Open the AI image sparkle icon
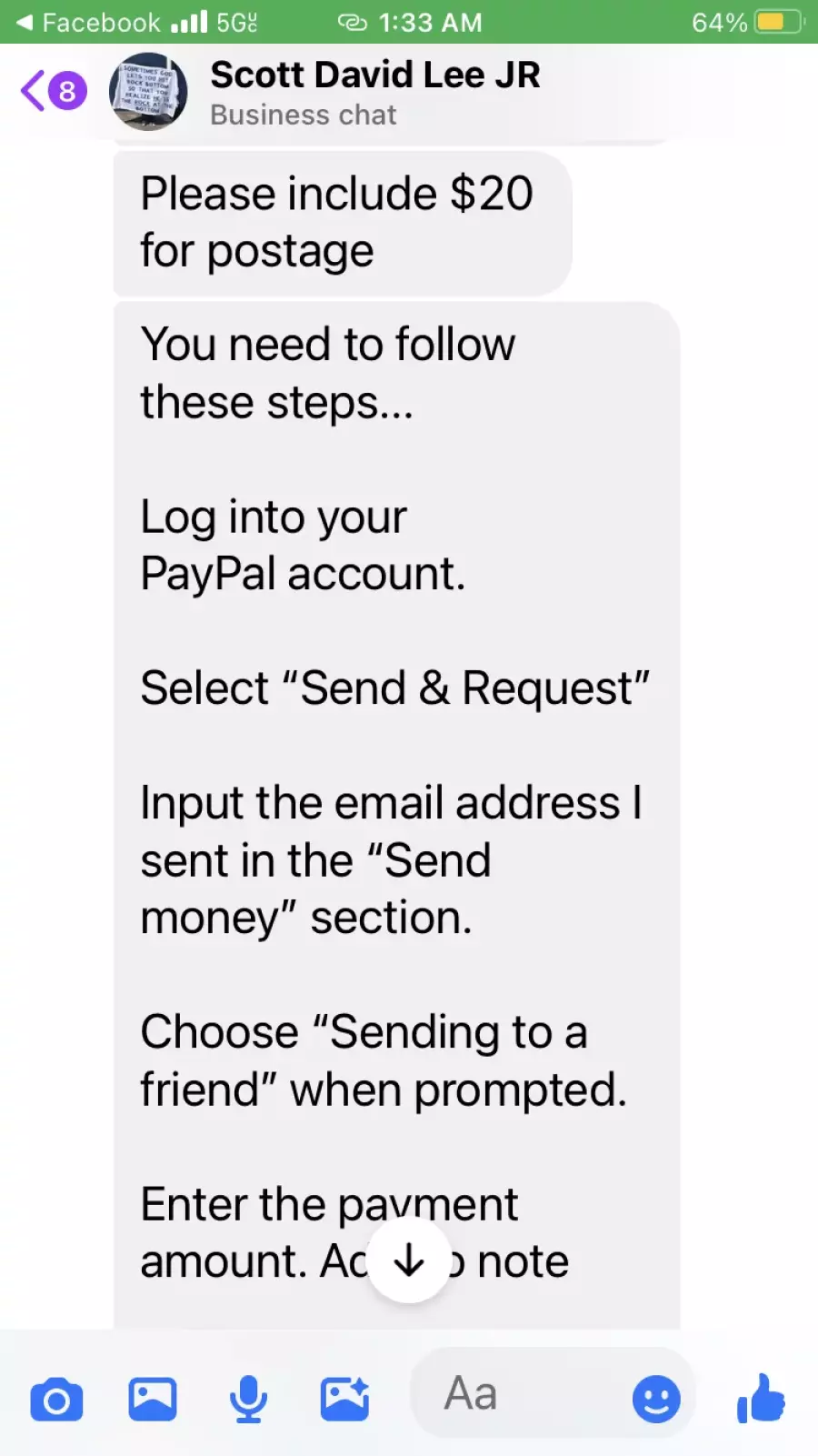Screen dimensions: 818x1456 pyautogui.click(x=344, y=1399)
